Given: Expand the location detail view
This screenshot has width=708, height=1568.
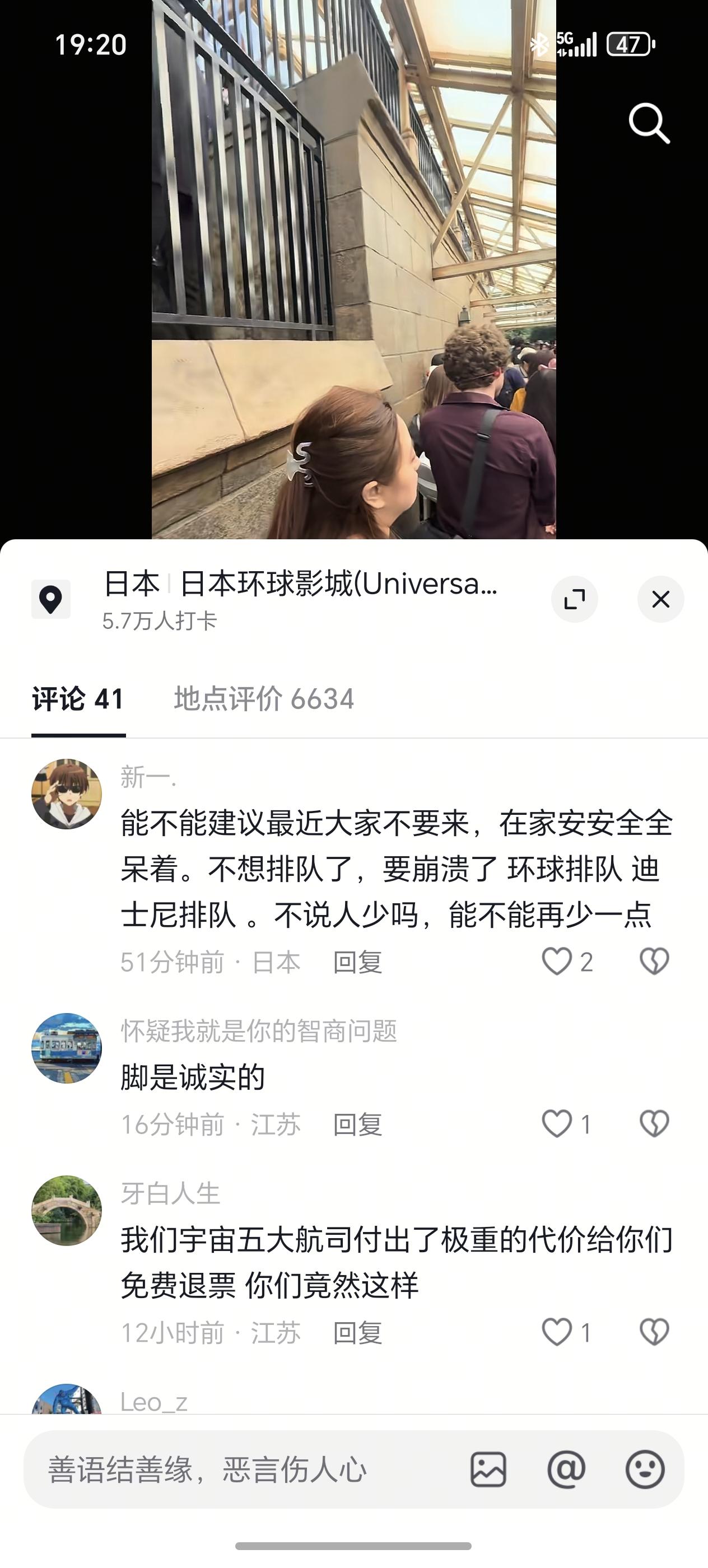Looking at the screenshot, I should point(575,599).
